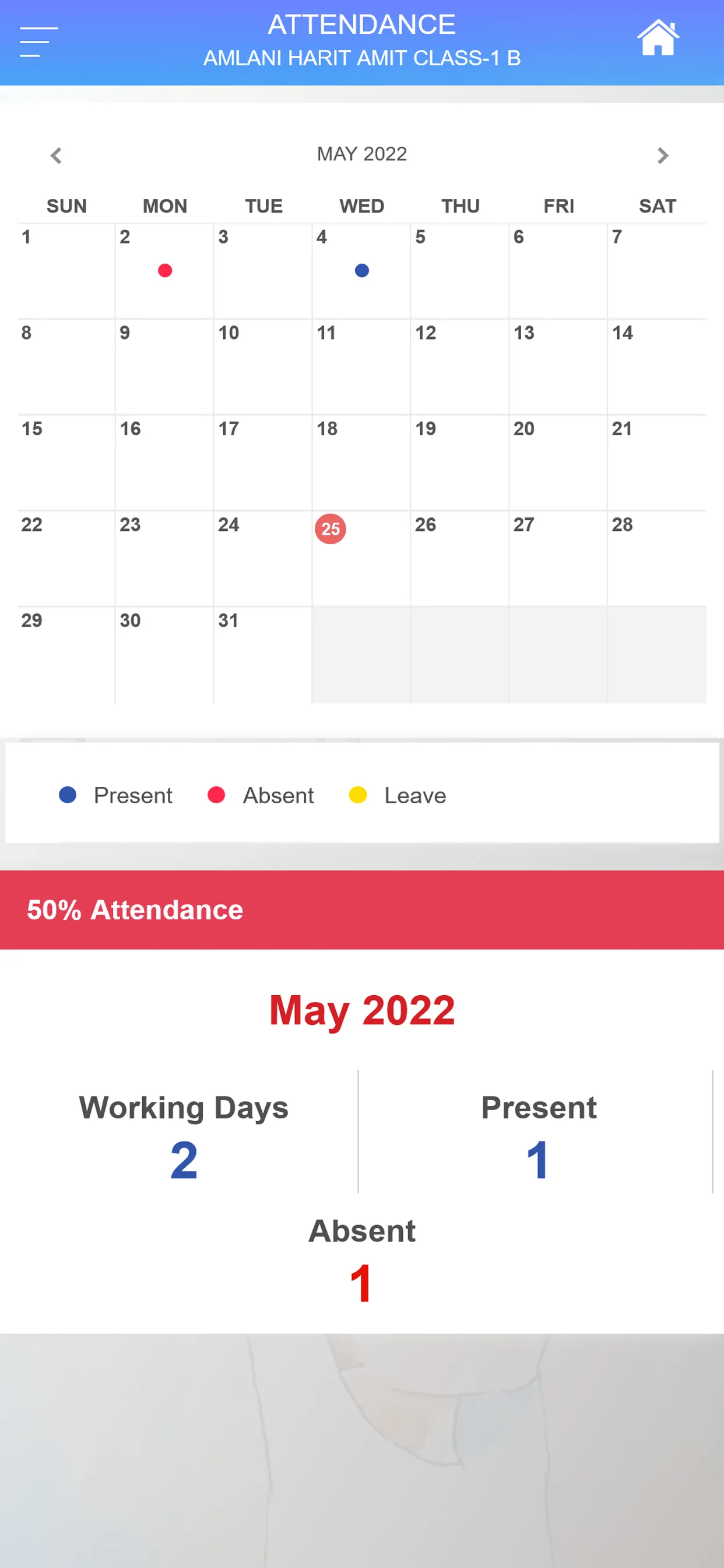
Task: Choose date 16 on calendar
Action: point(164,461)
